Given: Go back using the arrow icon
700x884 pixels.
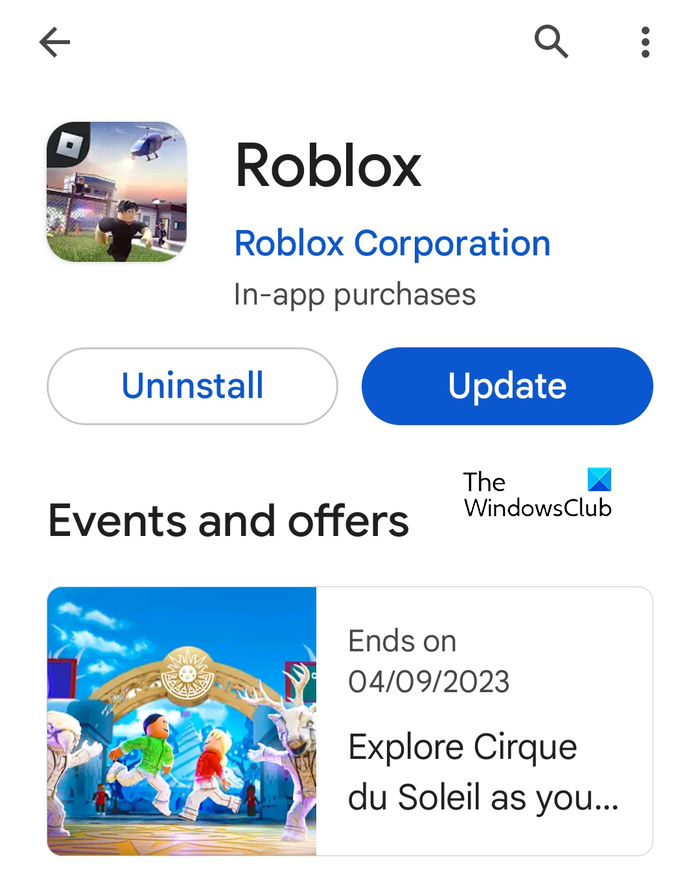Looking at the screenshot, I should click(x=54, y=42).
